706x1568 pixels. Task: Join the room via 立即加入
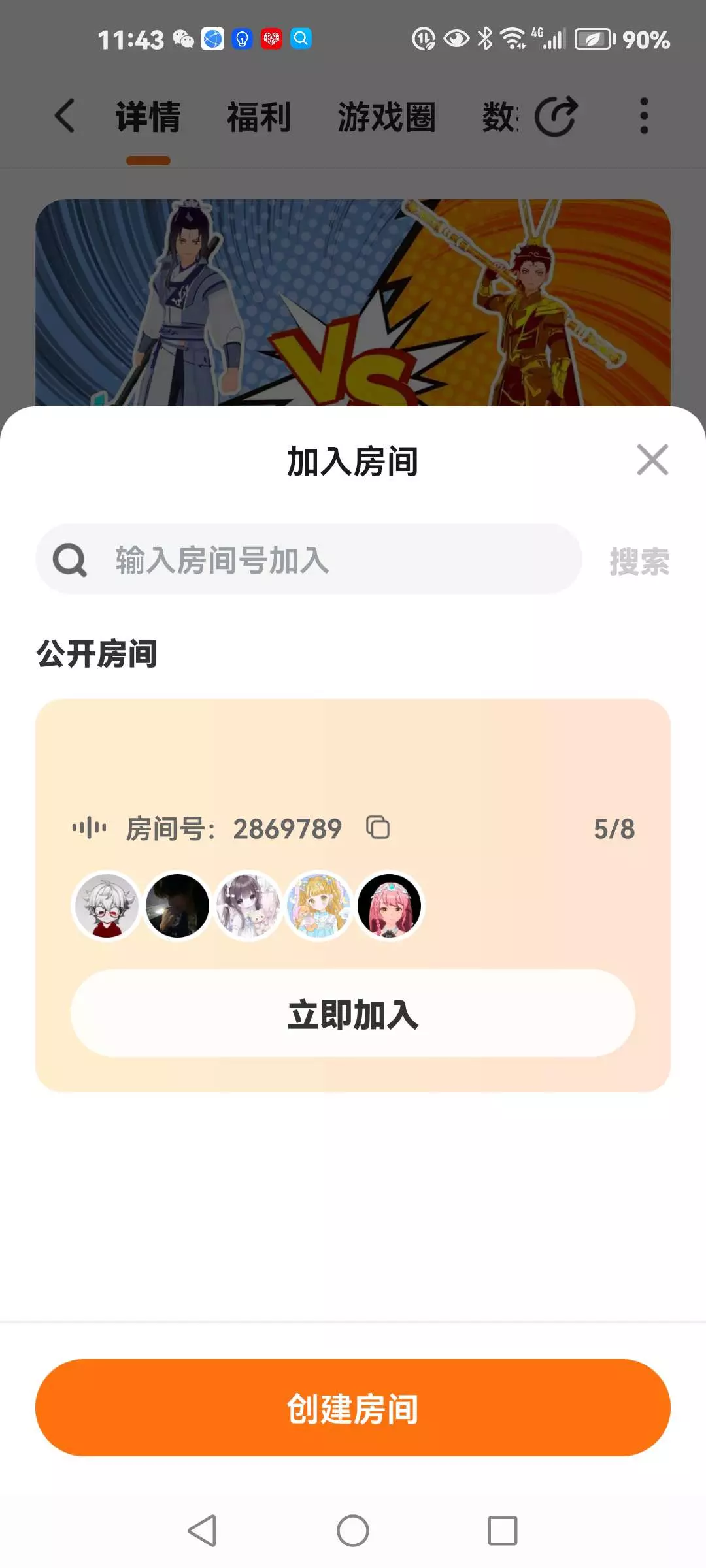pos(353,1013)
